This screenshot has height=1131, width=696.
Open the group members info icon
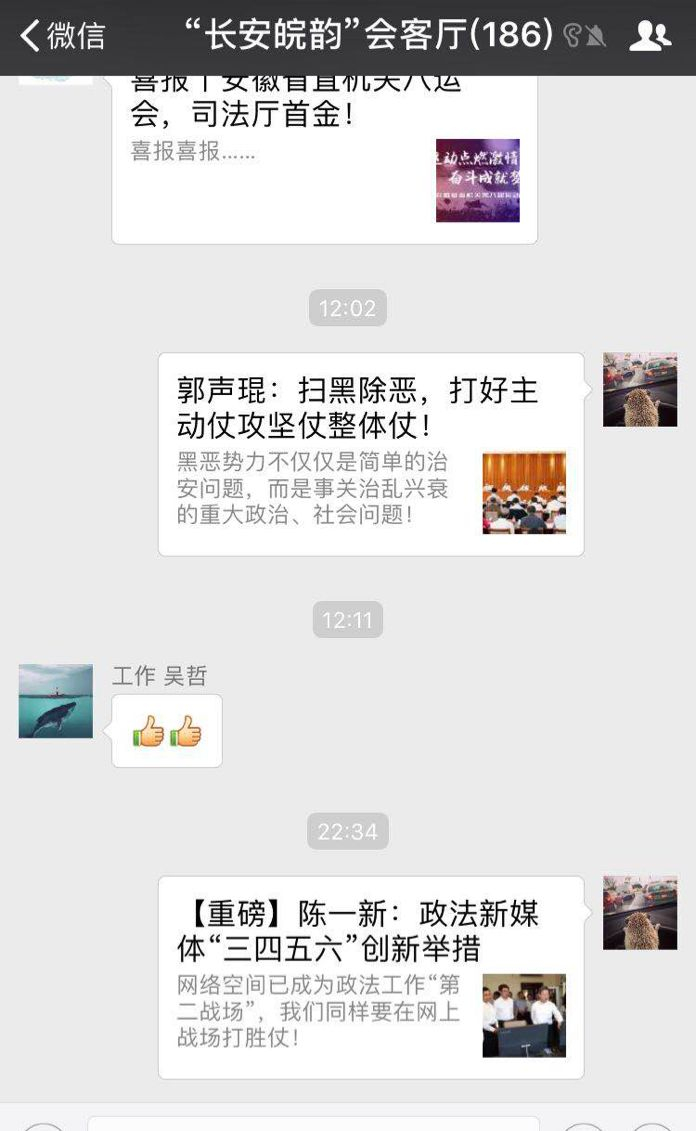coord(649,36)
